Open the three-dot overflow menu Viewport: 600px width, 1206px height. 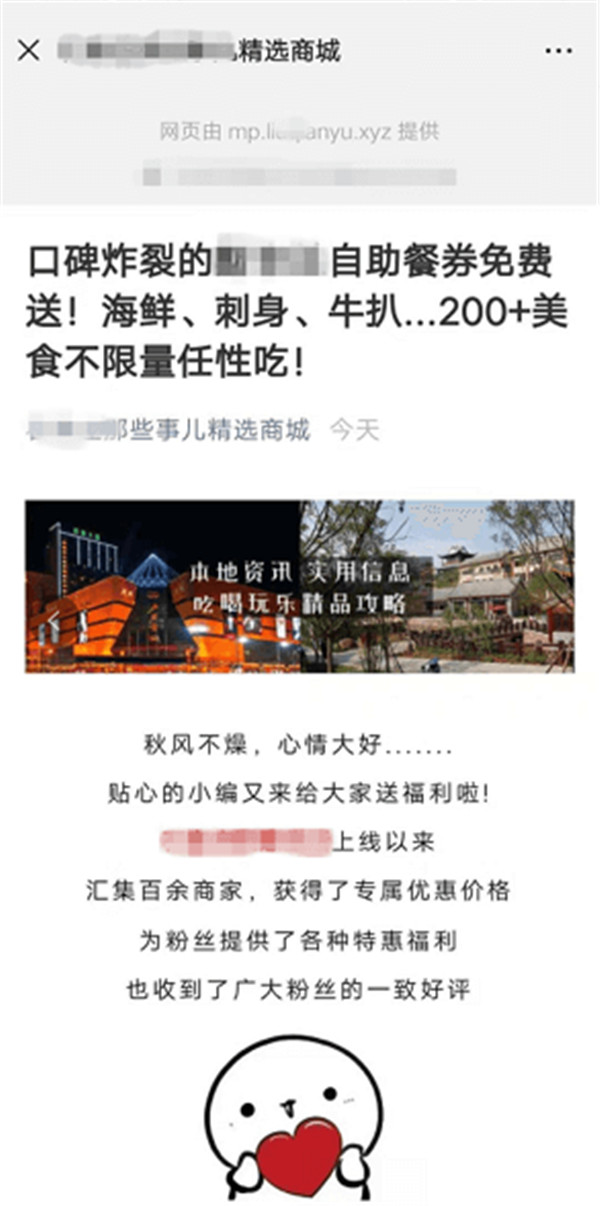558,50
